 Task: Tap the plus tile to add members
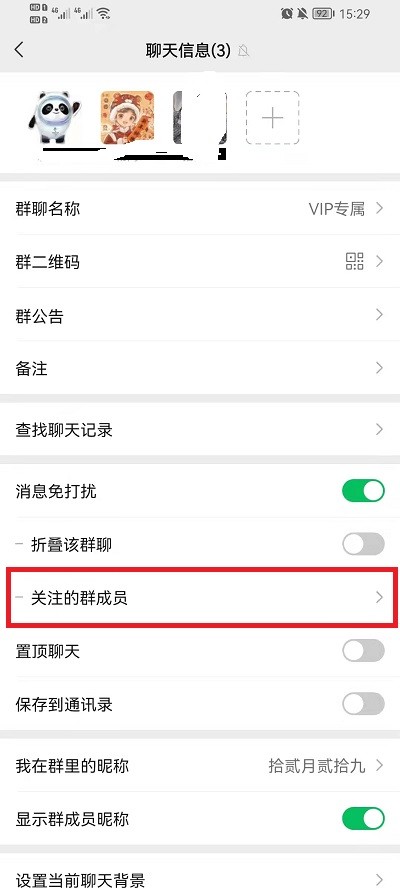(x=273, y=118)
